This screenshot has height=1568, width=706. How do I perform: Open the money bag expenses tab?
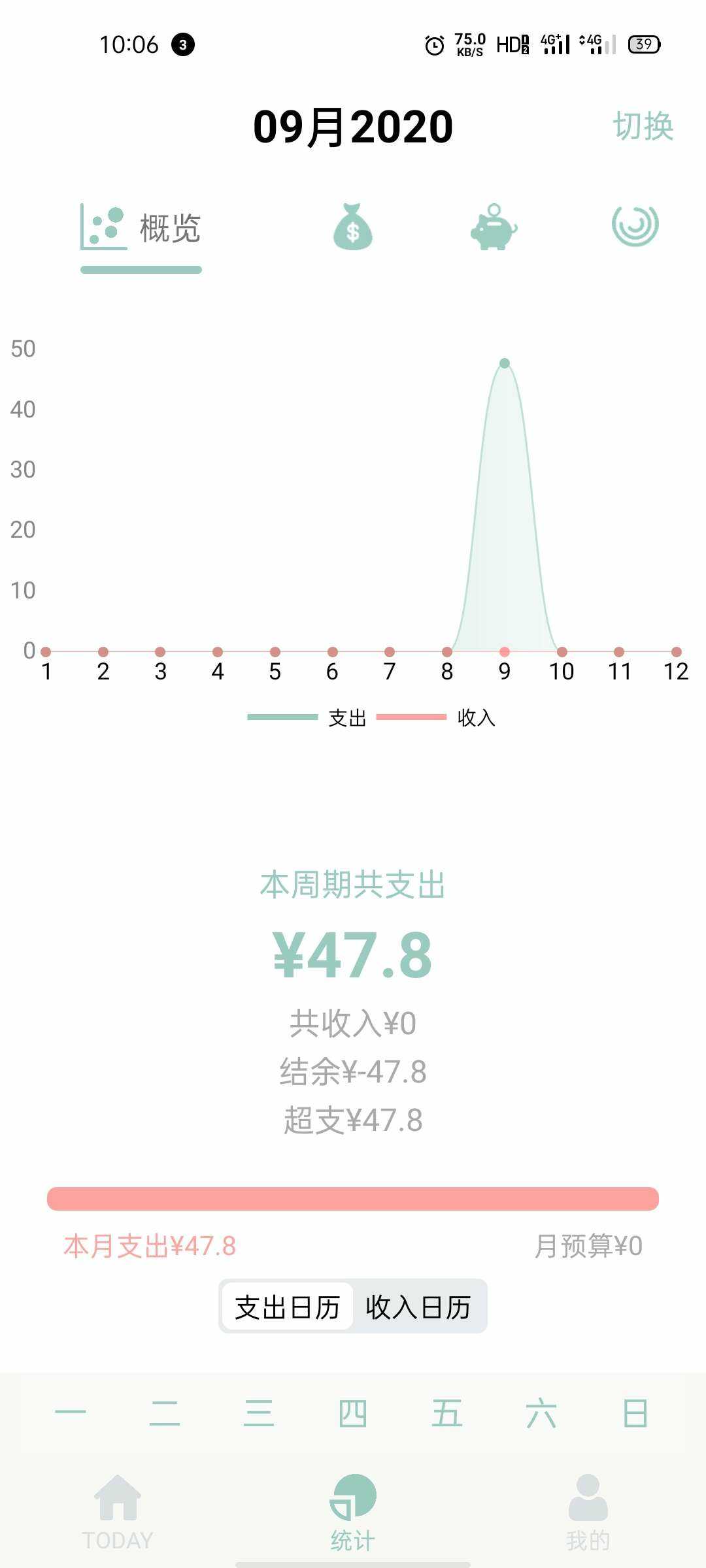pos(353,227)
